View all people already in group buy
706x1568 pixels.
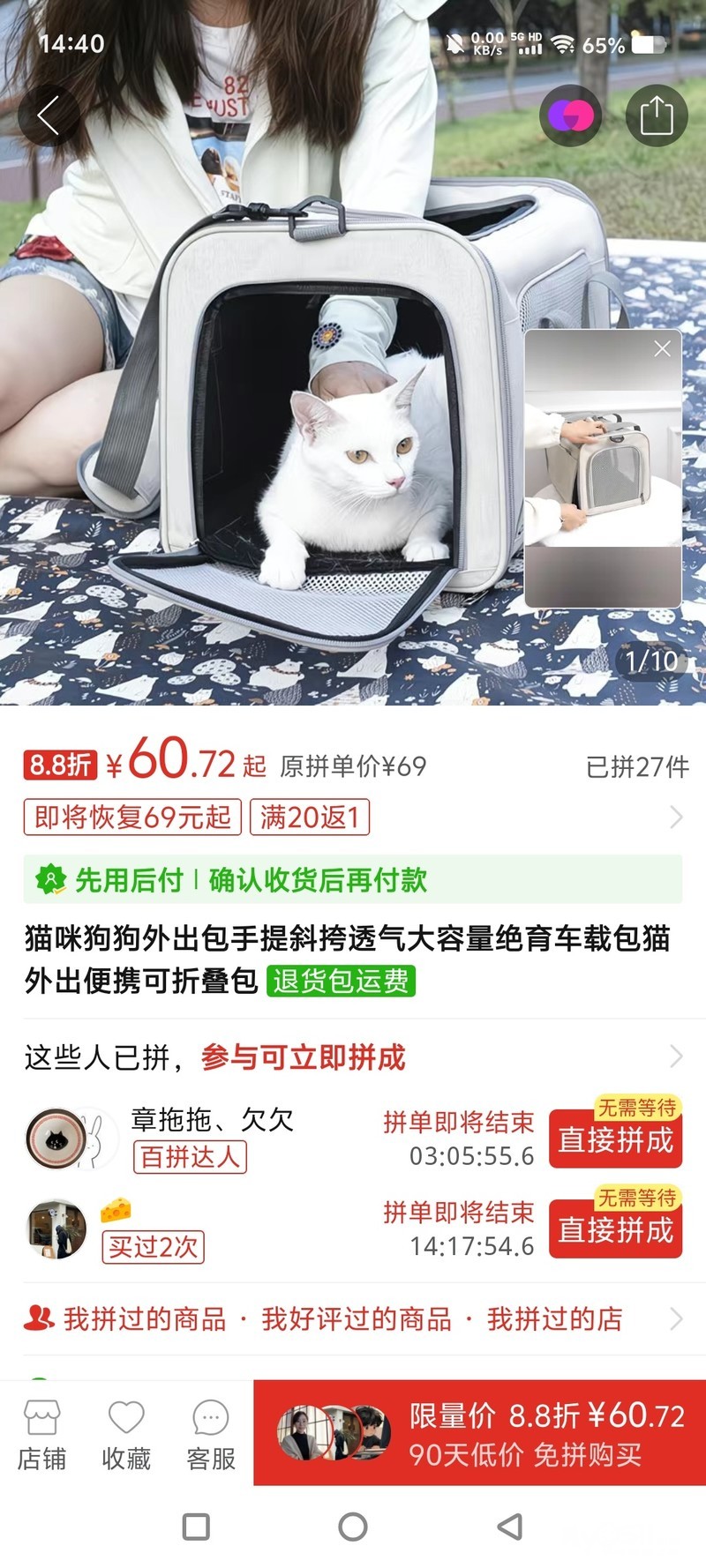(x=676, y=1056)
